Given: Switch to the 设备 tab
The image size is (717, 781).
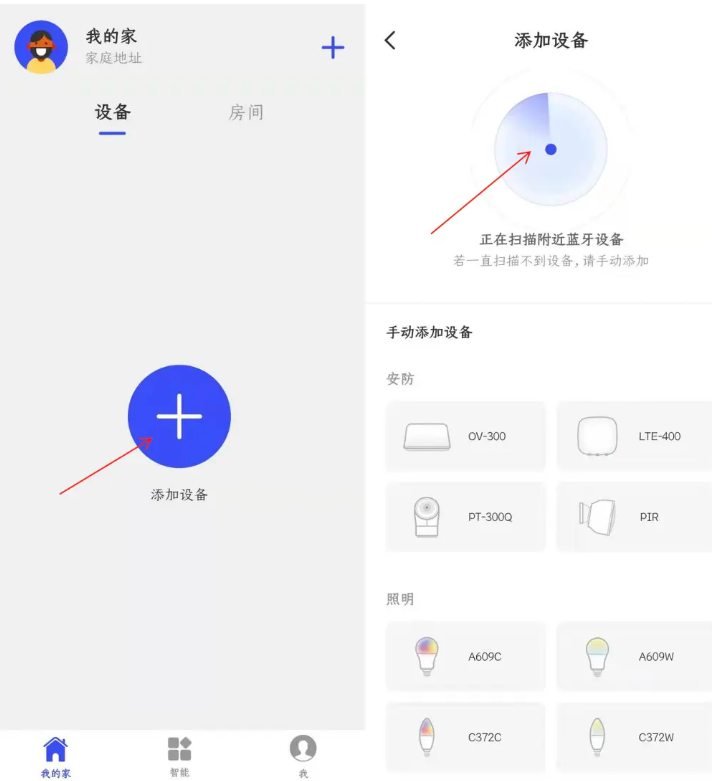Looking at the screenshot, I should [112, 112].
